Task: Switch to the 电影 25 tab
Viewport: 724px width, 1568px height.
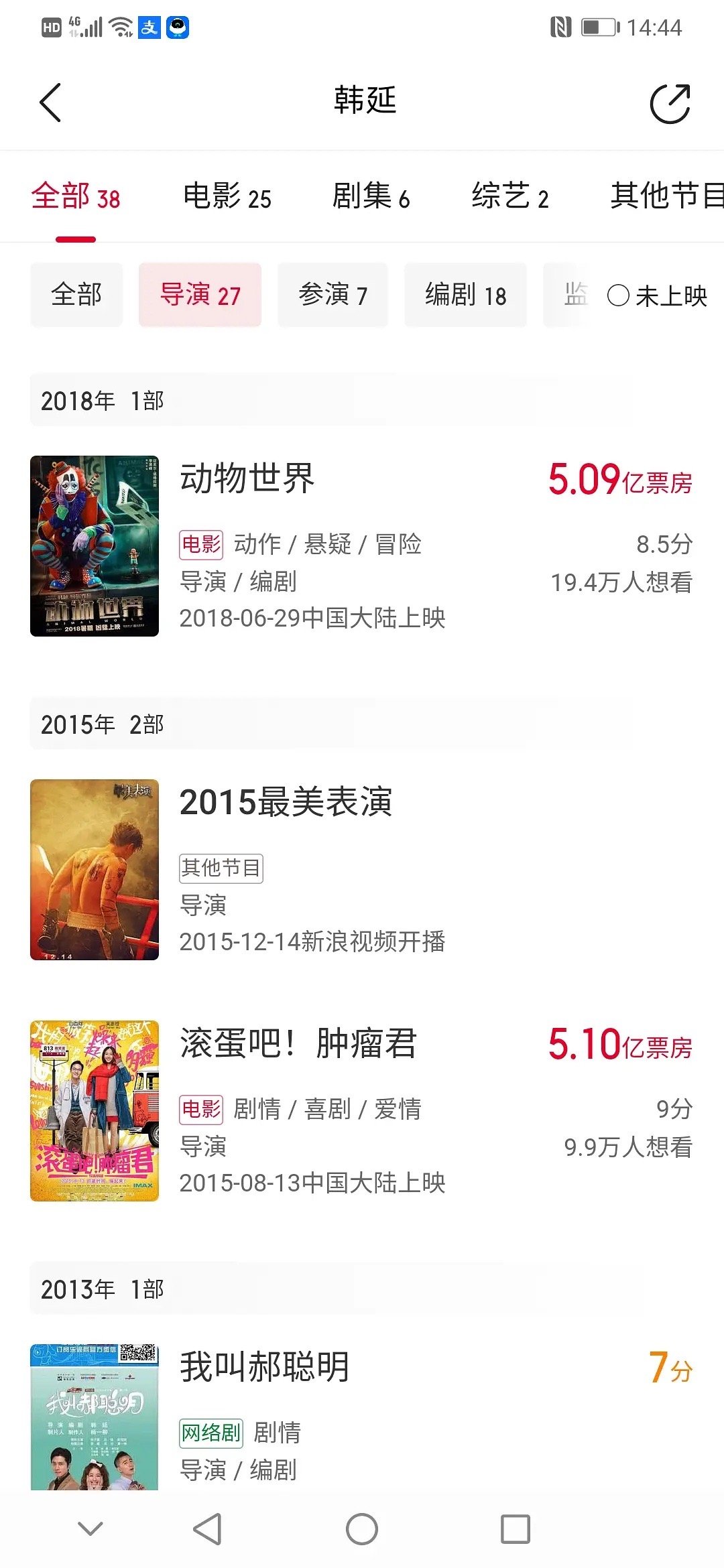Action: click(x=227, y=198)
